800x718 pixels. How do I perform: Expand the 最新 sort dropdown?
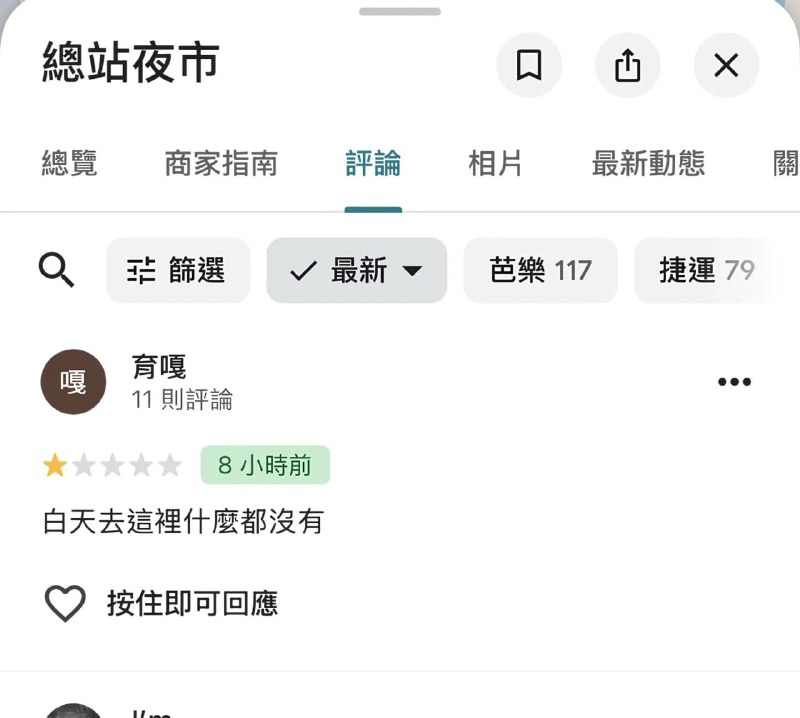[356, 270]
